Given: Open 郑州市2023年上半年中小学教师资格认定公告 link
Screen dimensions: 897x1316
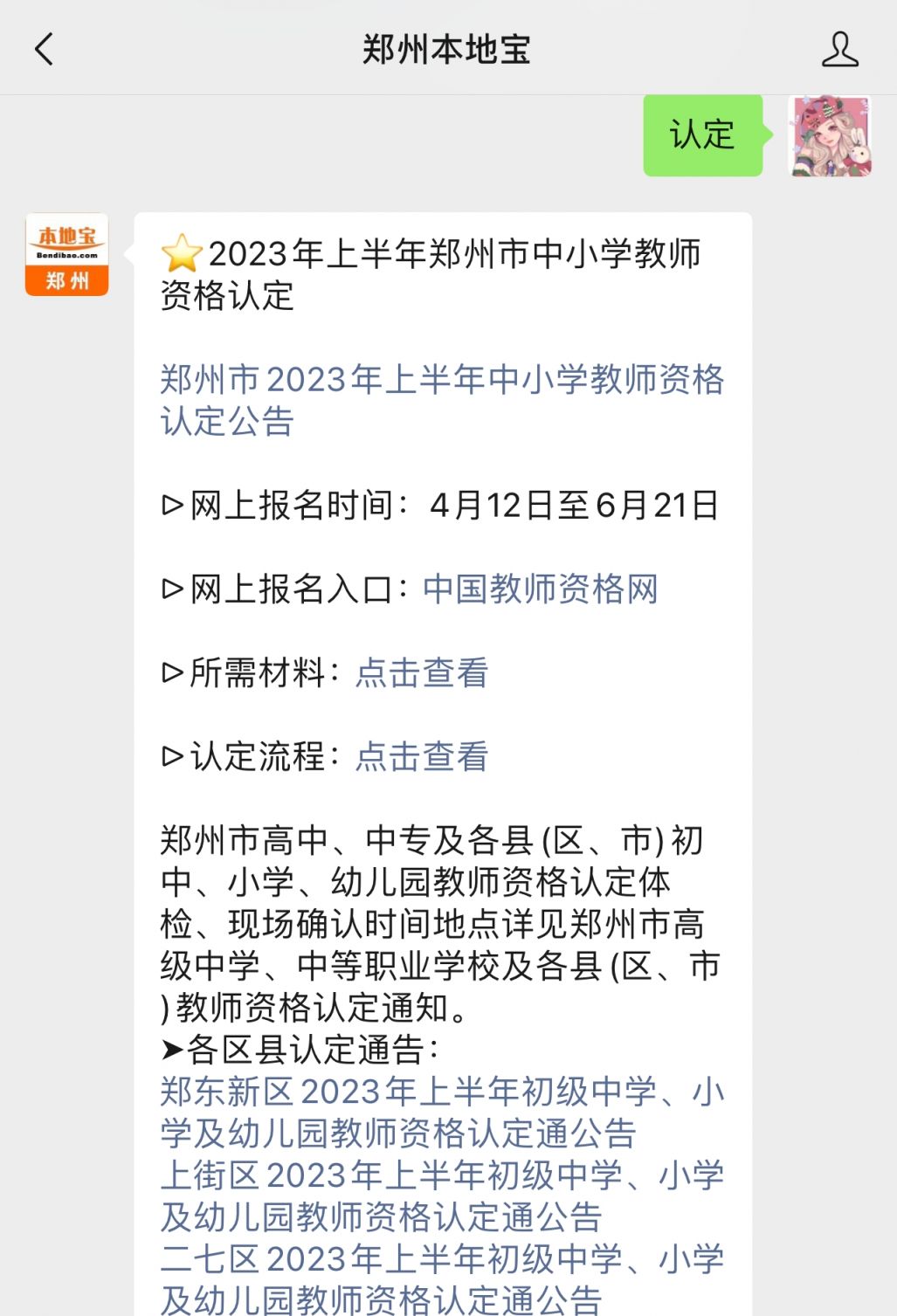Looking at the screenshot, I should [x=441, y=400].
